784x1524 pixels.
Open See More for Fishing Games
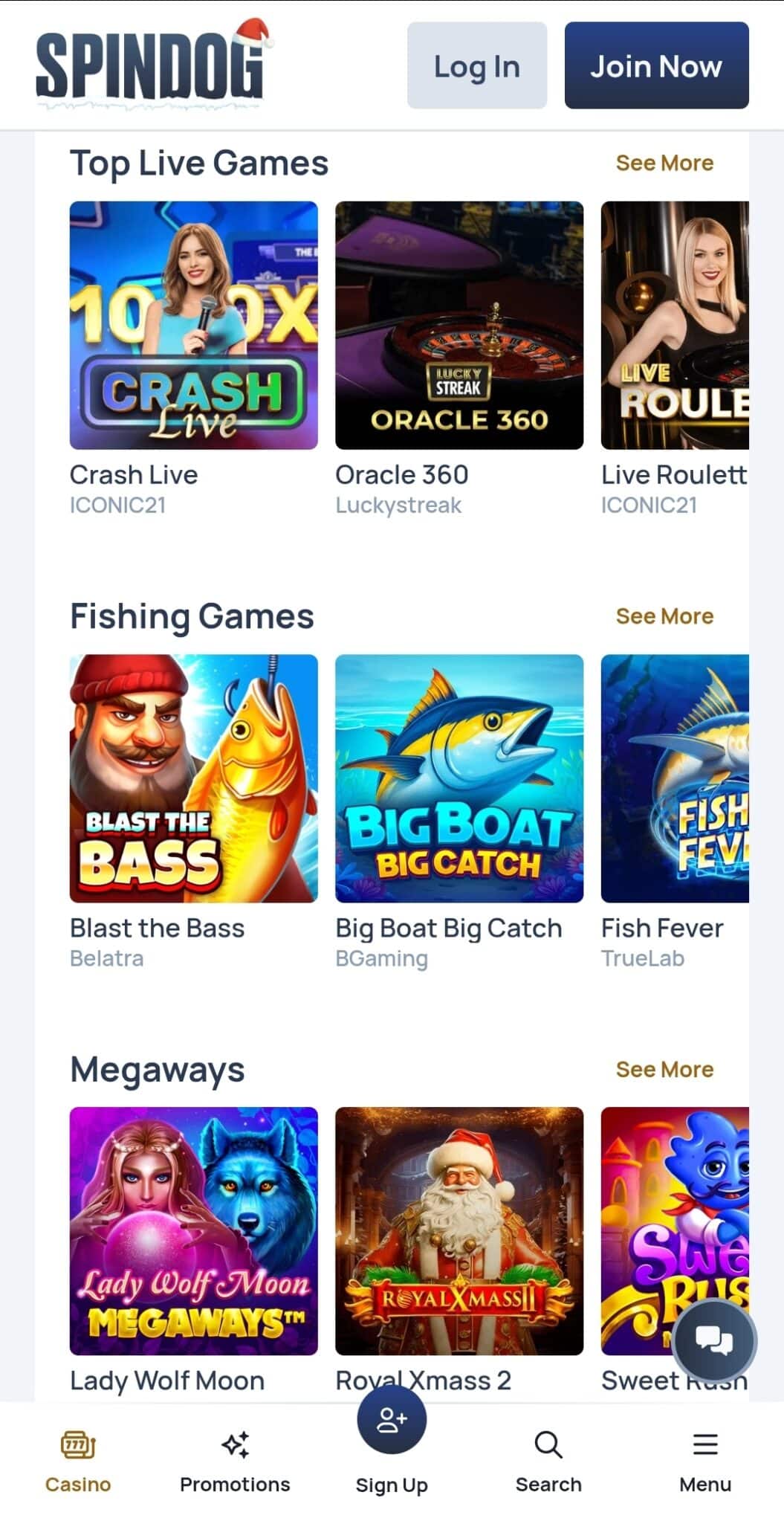pos(664,616)
